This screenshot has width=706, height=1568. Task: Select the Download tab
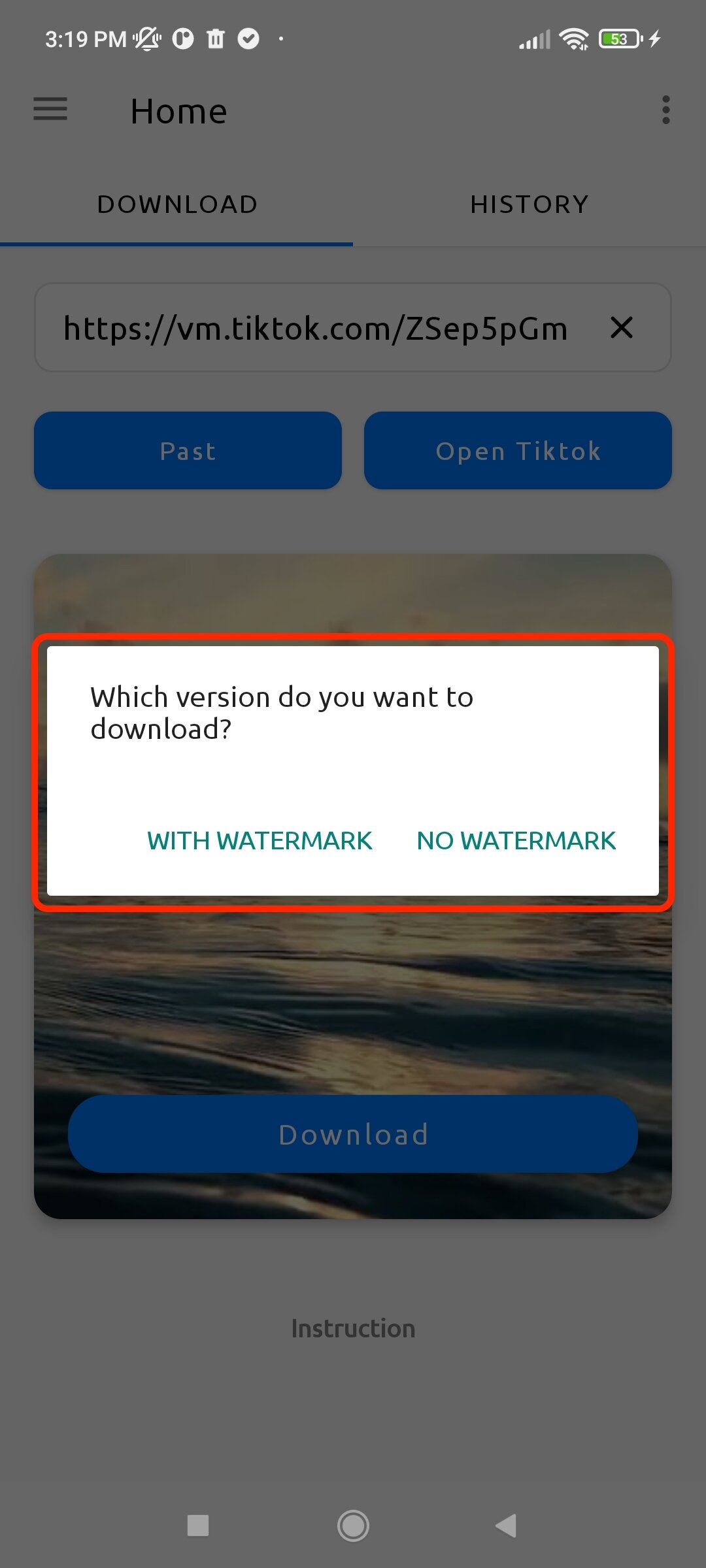click(x=176, y=204)
